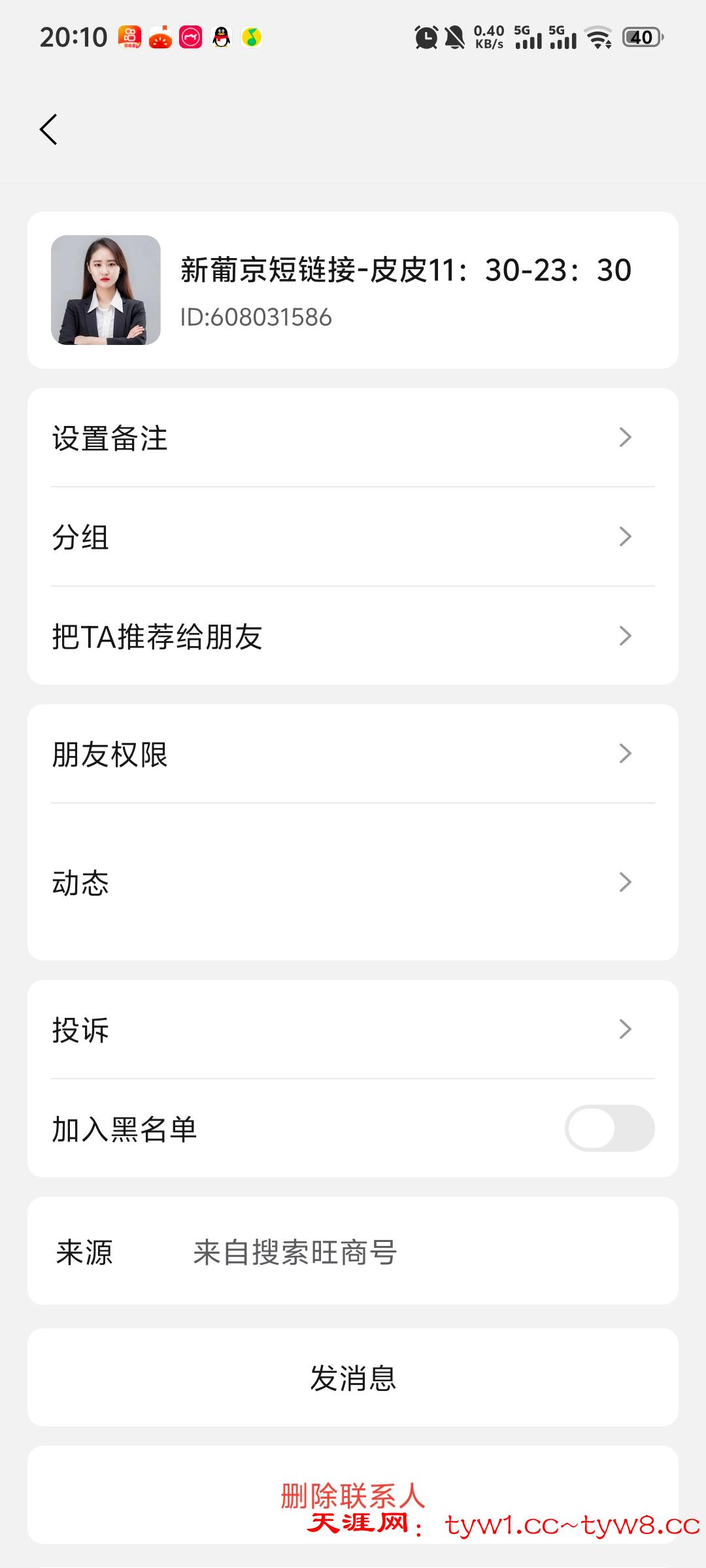The width and height of the screenshot is (706, 1568).
Task: Tap the back arrow at top left
Action: [49, 129]
